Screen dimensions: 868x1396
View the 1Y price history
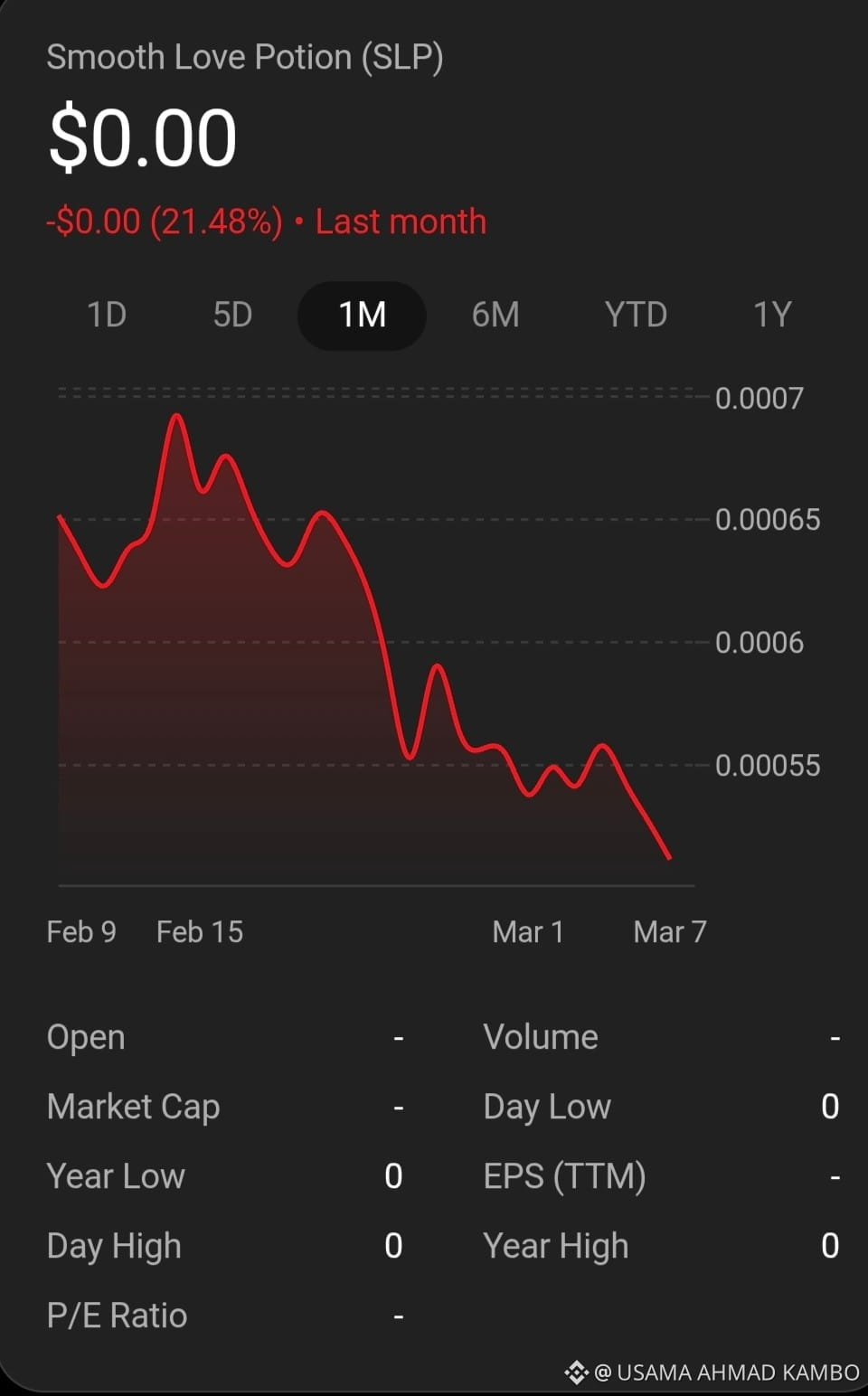point(772,315)
